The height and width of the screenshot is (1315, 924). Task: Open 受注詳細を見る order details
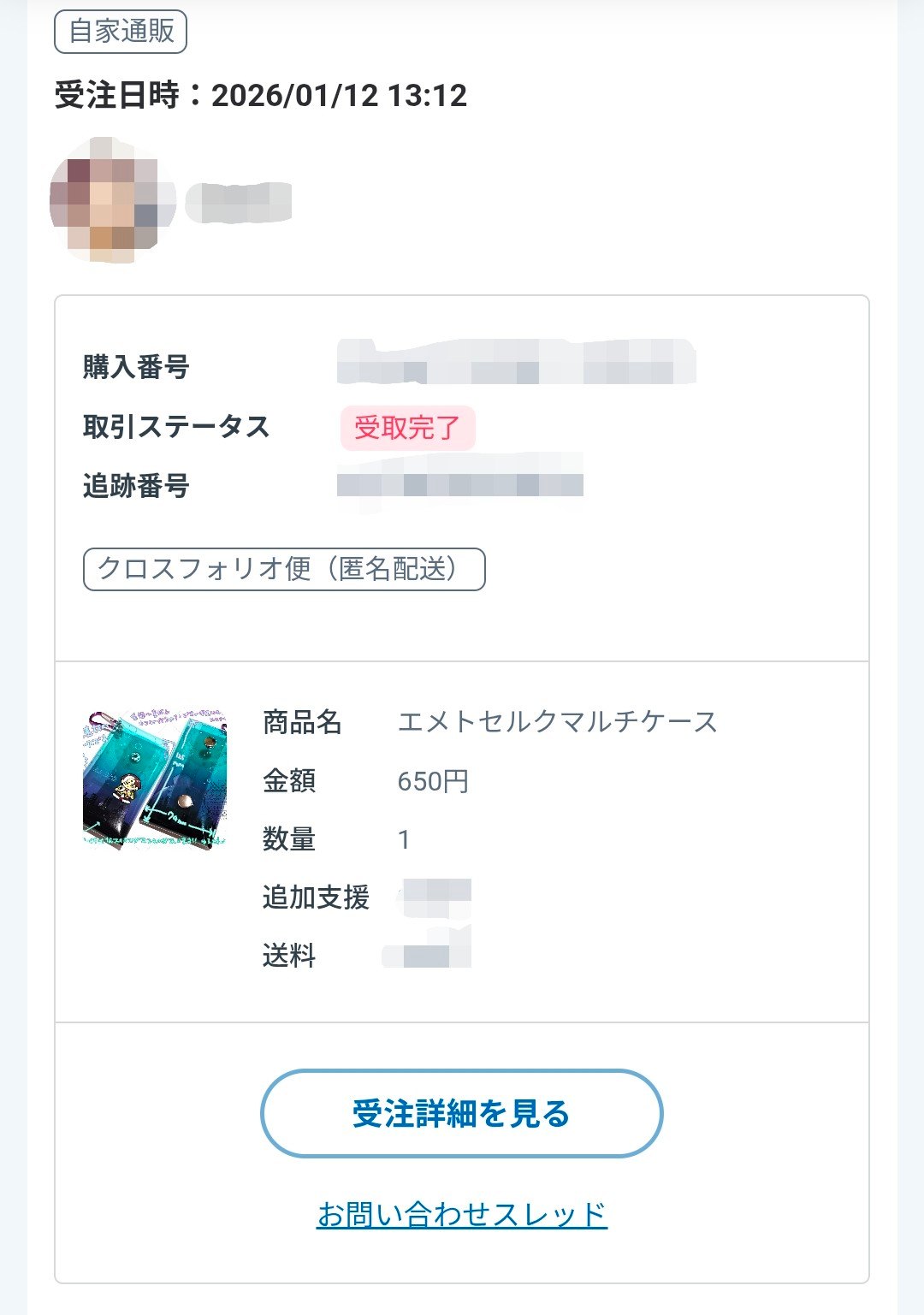(461, 1113)
